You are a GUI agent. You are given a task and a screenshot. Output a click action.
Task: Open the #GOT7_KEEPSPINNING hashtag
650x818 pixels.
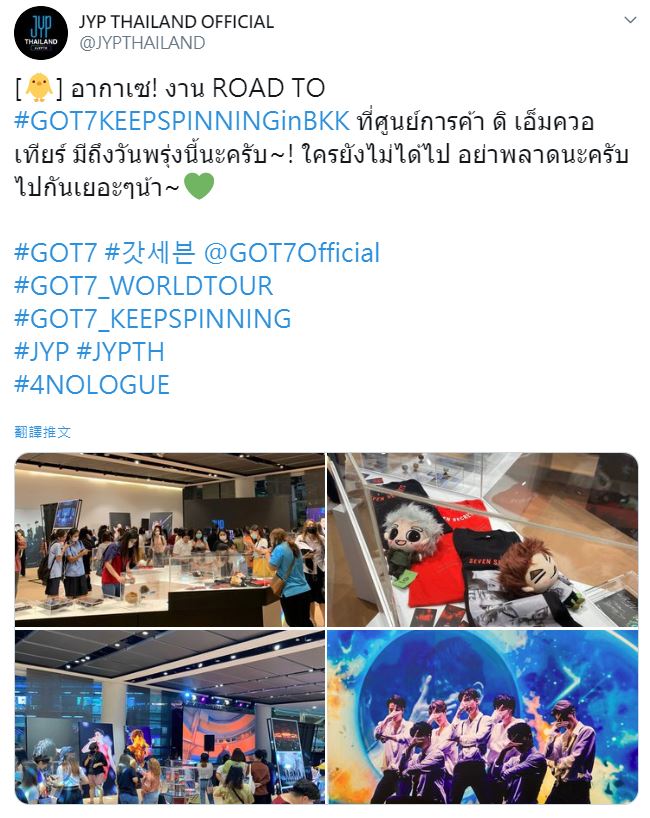tap(152, 318)
